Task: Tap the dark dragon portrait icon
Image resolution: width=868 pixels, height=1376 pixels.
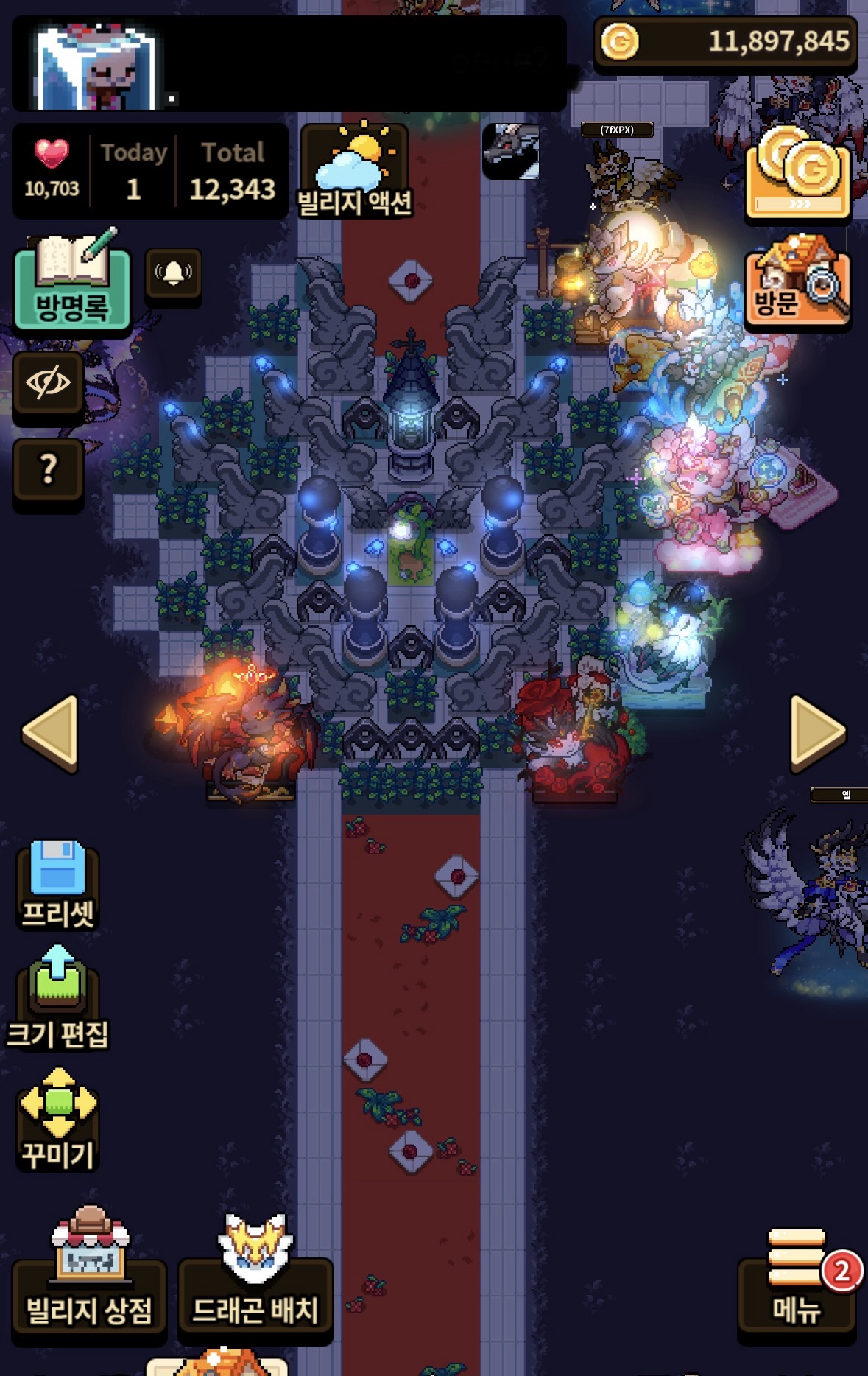Action: pos(511,152)
